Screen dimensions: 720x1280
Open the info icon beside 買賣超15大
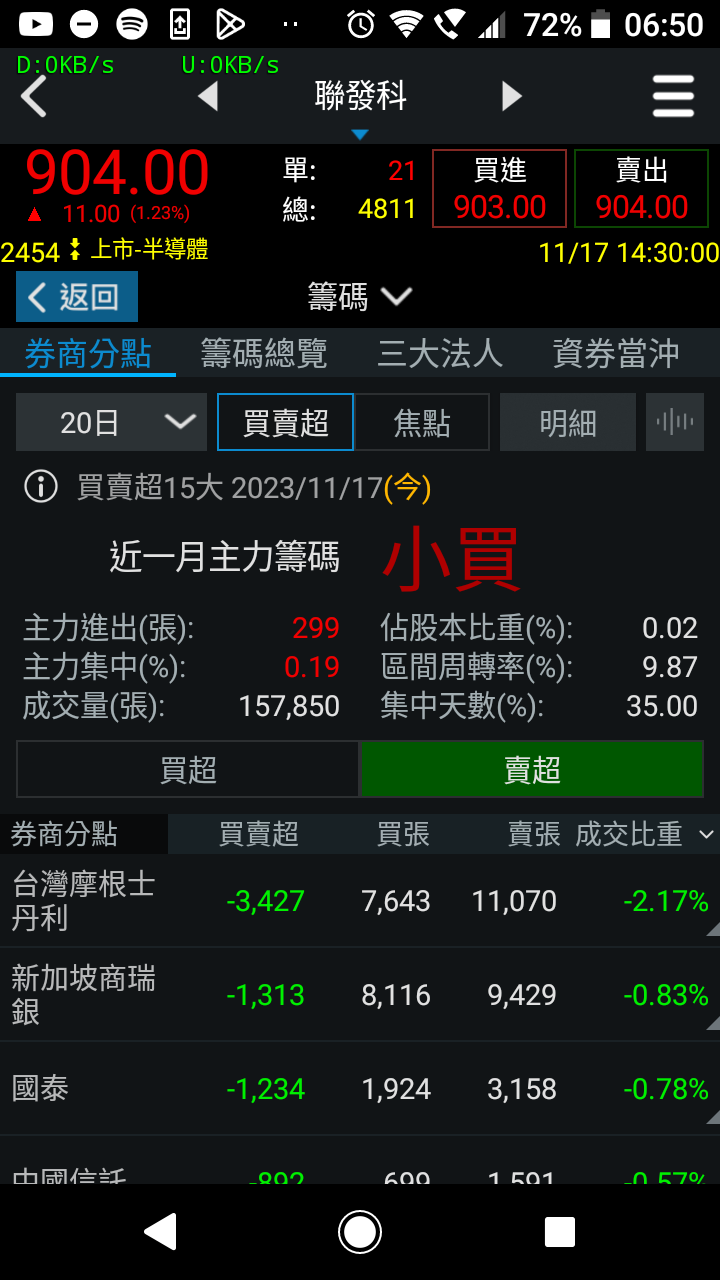pyautogui.click(x=41, y=488)
